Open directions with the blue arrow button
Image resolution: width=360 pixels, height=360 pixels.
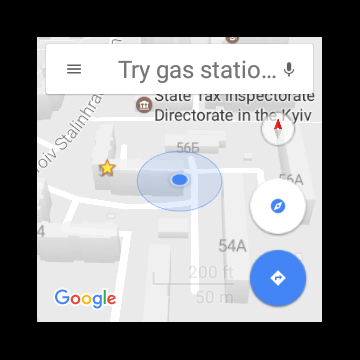point(278,278)
